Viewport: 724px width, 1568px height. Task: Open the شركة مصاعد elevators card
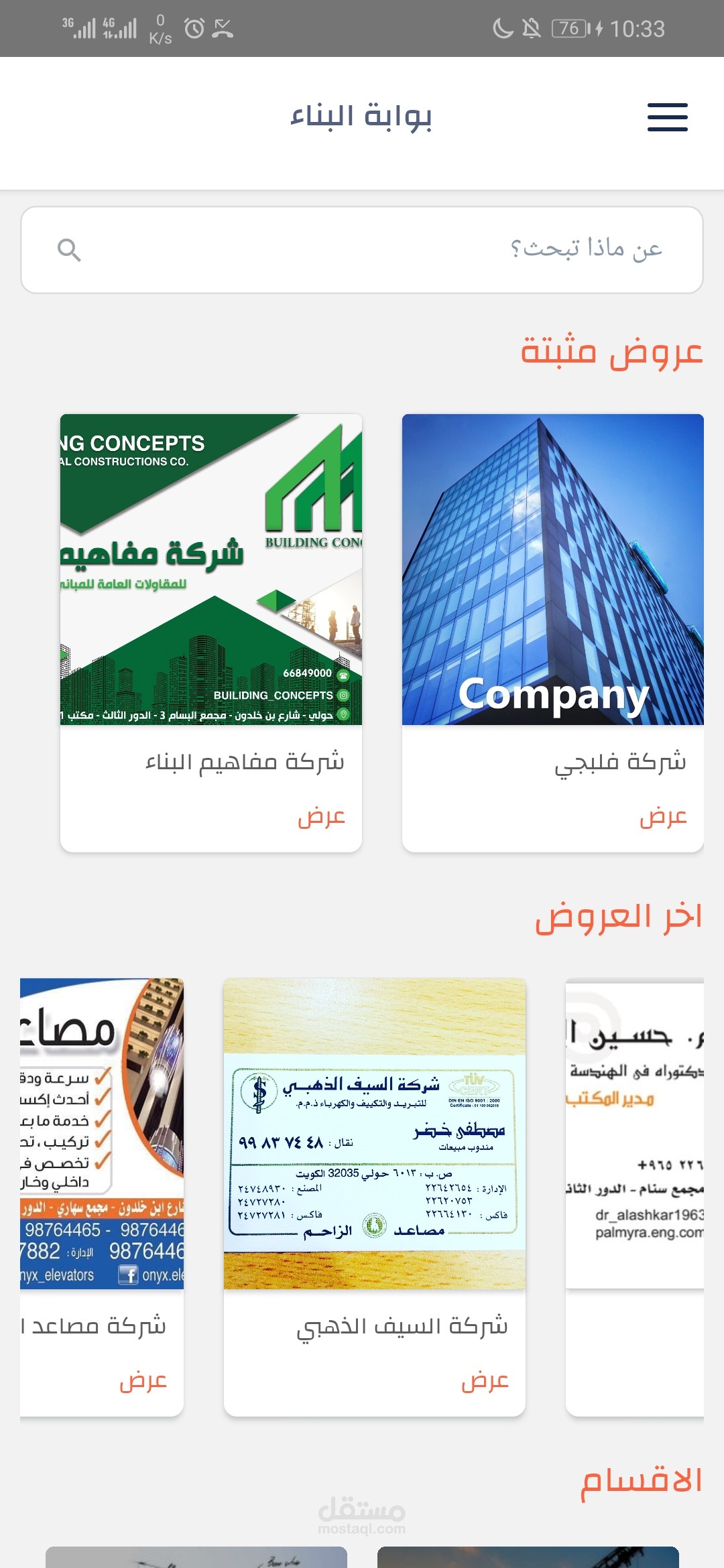tap(102, 1134)
